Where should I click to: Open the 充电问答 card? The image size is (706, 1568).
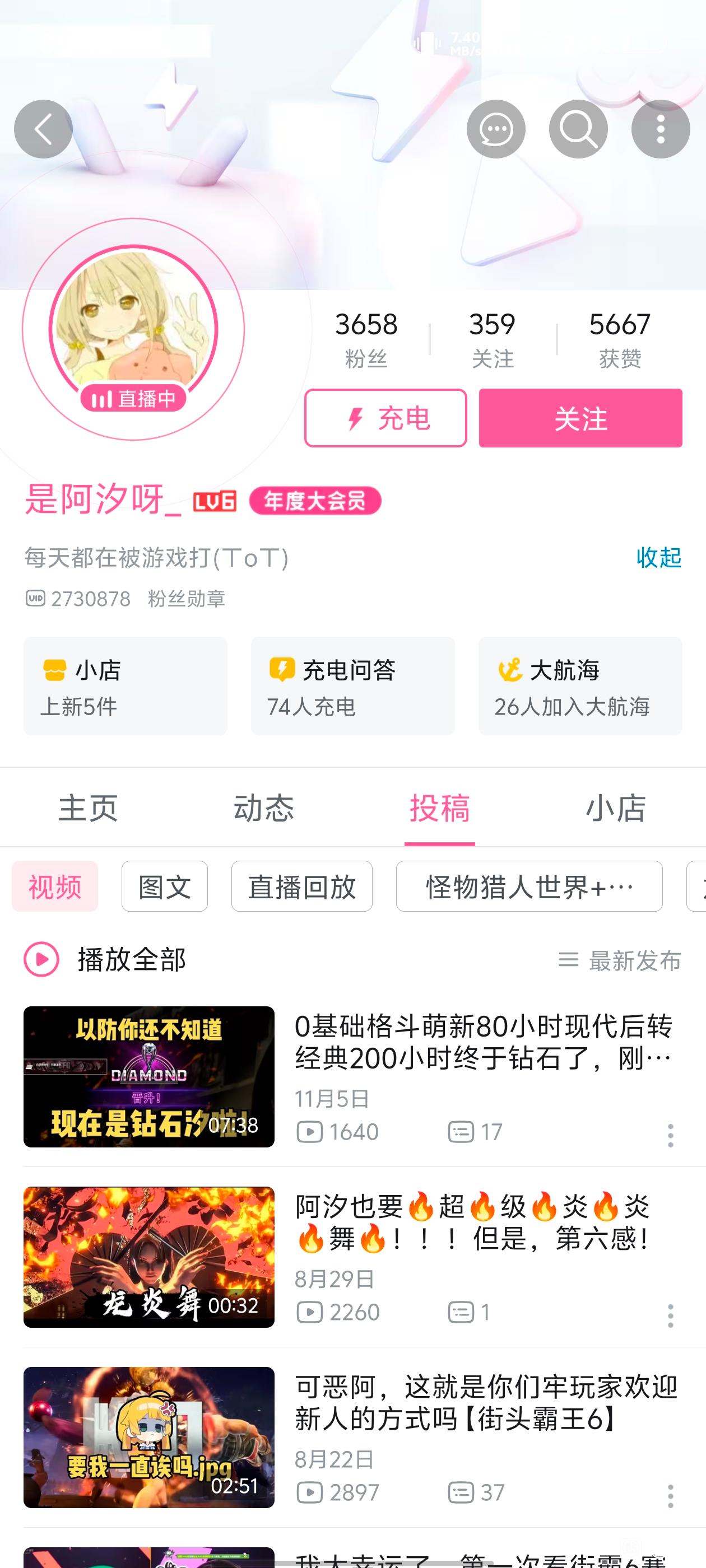(x=352, y=686)
